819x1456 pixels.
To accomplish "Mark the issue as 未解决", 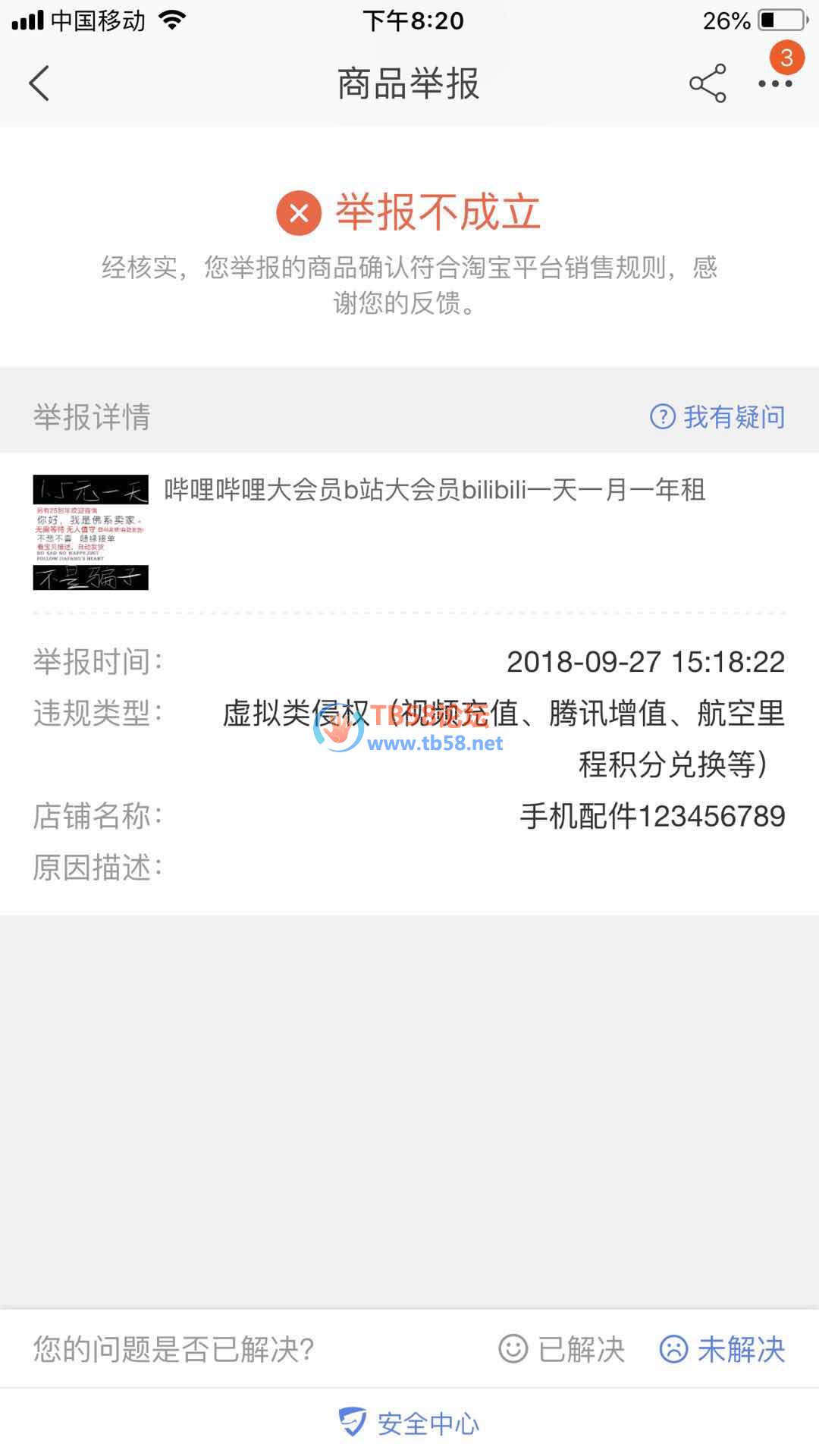I will (722, 1349).
